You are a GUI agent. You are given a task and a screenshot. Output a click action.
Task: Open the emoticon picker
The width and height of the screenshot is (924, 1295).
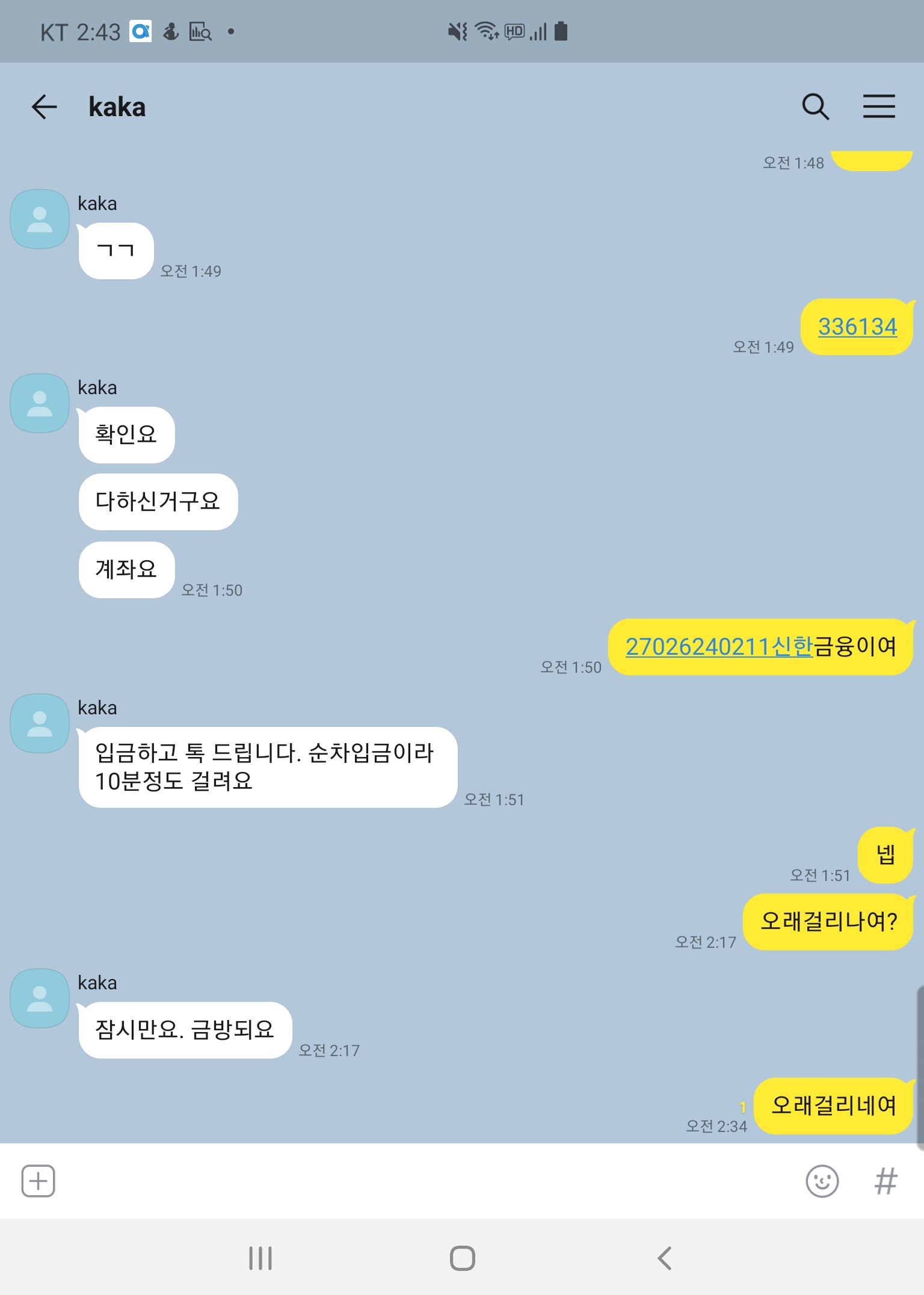[x=822, y=1181]
